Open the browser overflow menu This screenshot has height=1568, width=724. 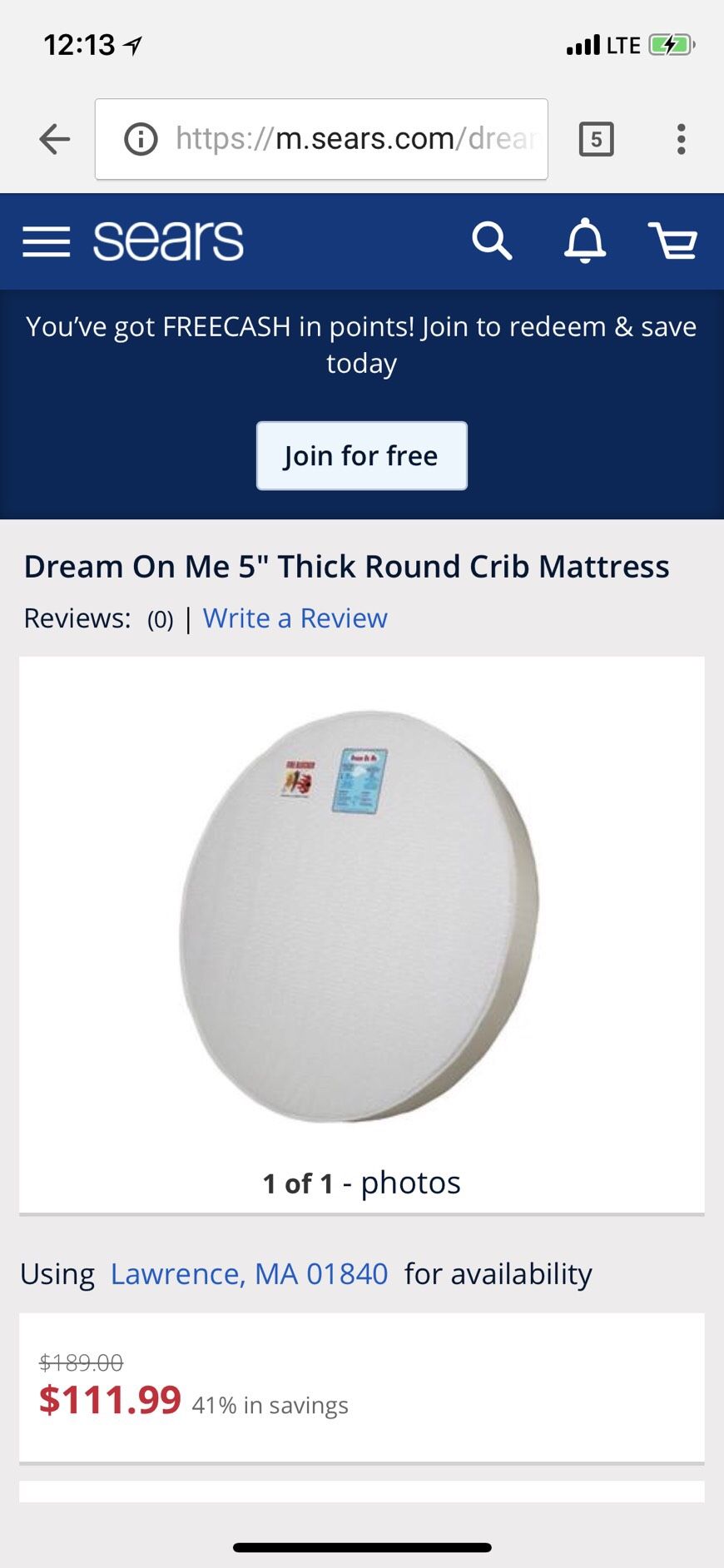682,139
